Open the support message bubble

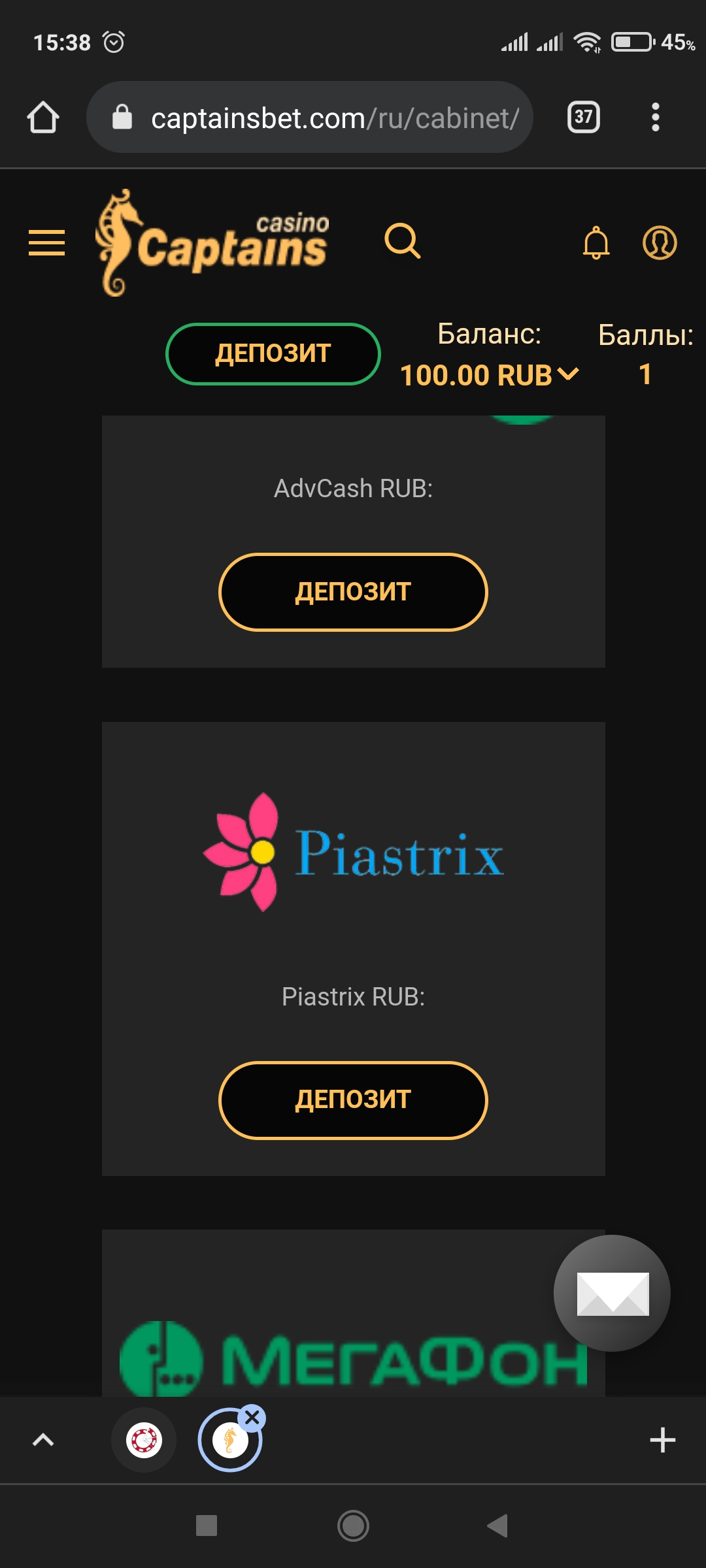pyautogui.click(x=612, y=1293)
